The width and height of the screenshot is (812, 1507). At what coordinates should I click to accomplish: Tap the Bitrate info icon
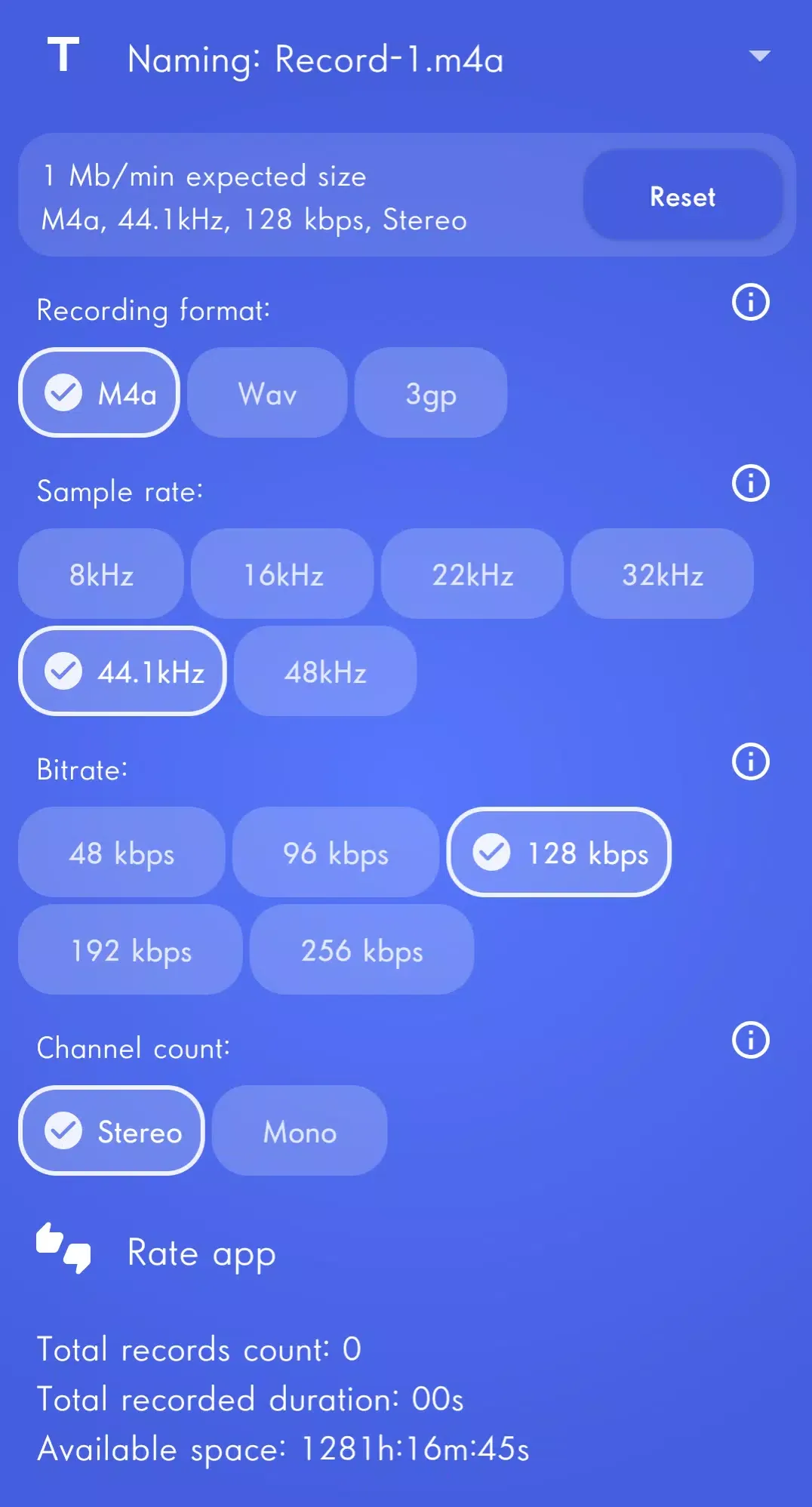click(750, 762)
